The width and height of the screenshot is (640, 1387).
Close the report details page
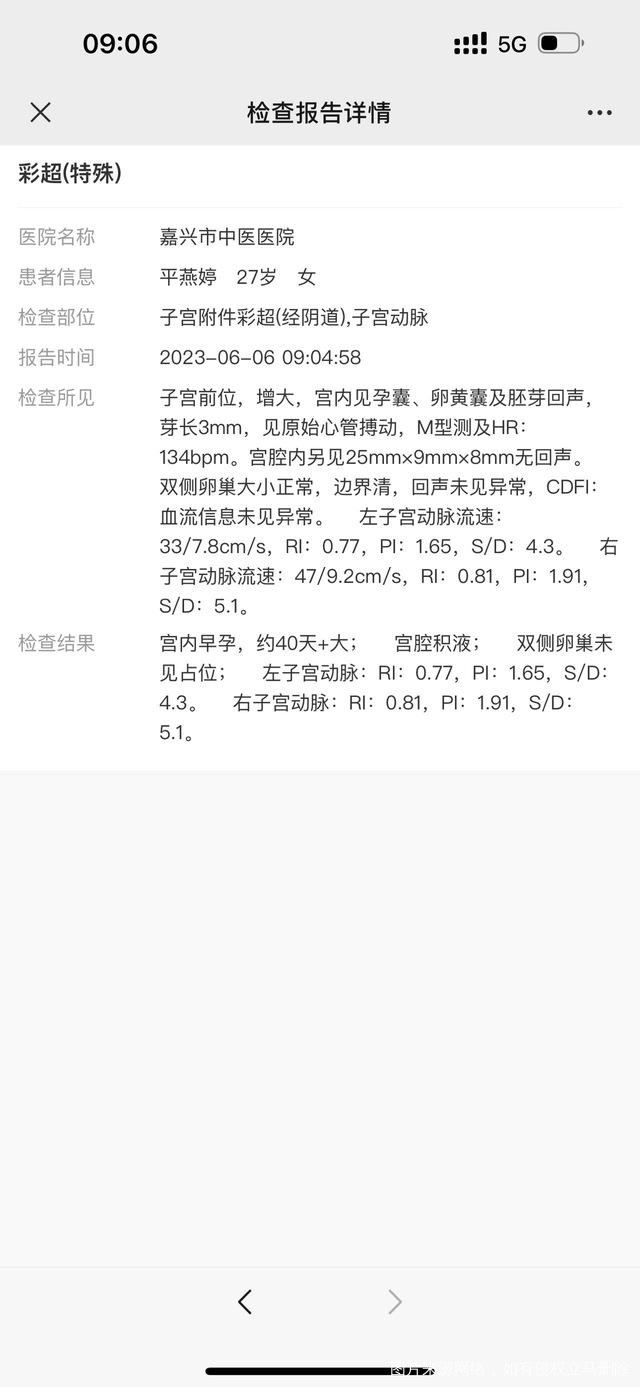click(x=40, y=112)
